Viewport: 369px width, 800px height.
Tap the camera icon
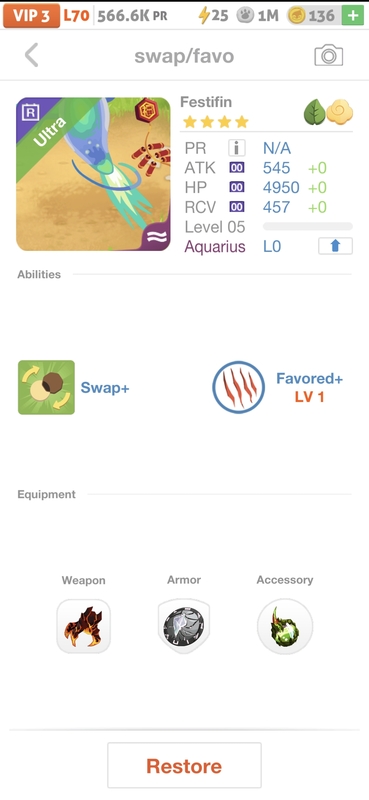click(328, 55)
